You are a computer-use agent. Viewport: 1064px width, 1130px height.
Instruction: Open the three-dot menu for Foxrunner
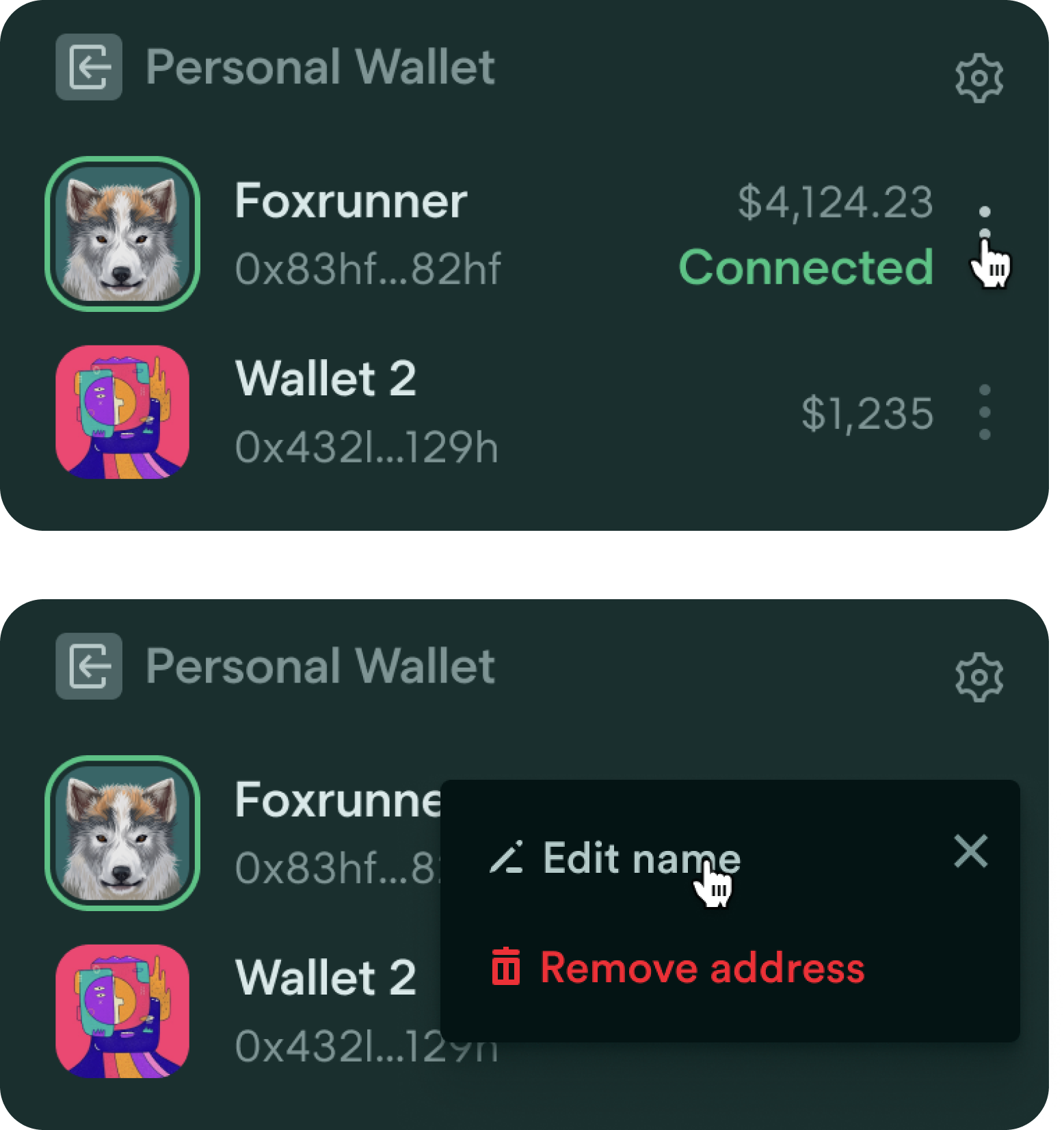pos(984,233)
